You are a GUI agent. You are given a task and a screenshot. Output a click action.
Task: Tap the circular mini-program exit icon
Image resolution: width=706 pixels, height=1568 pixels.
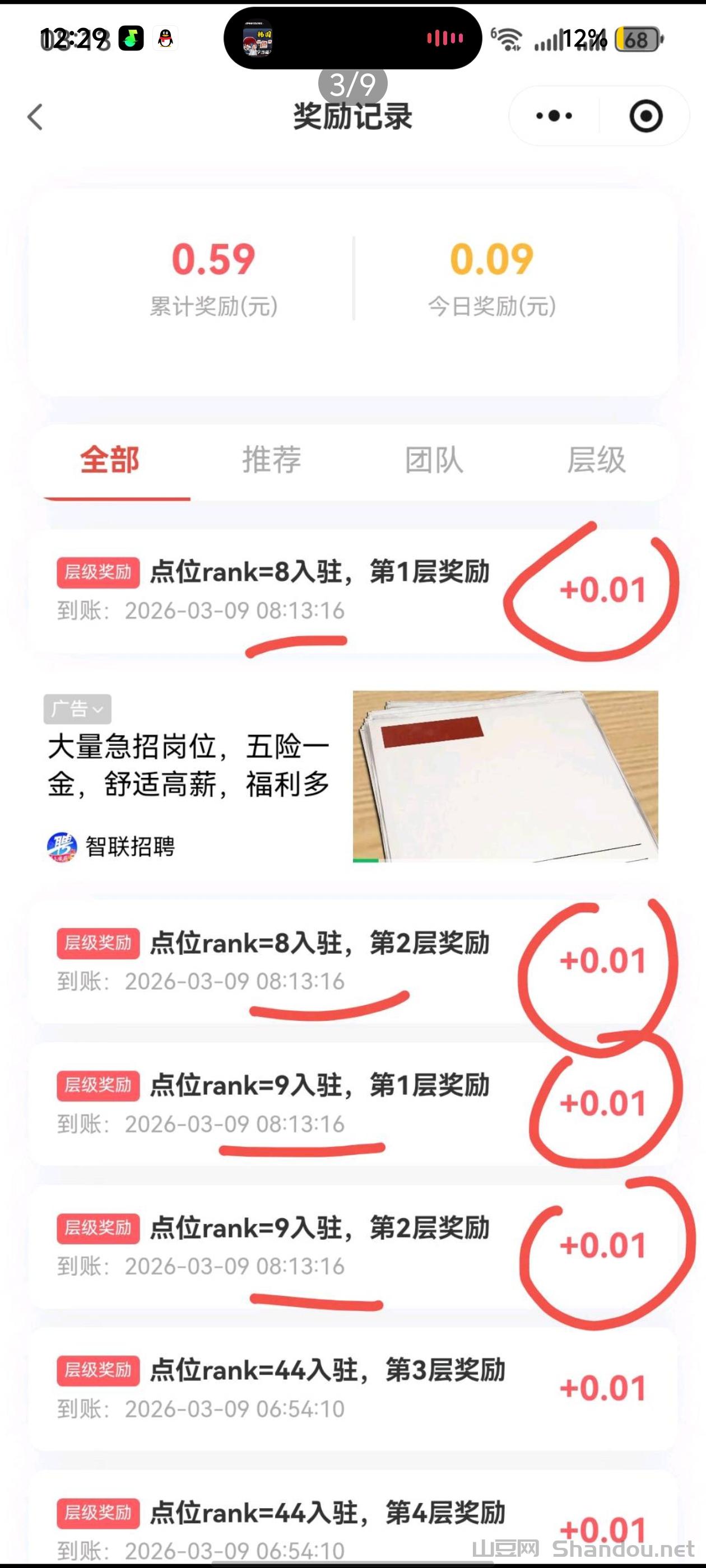point(645,116)
